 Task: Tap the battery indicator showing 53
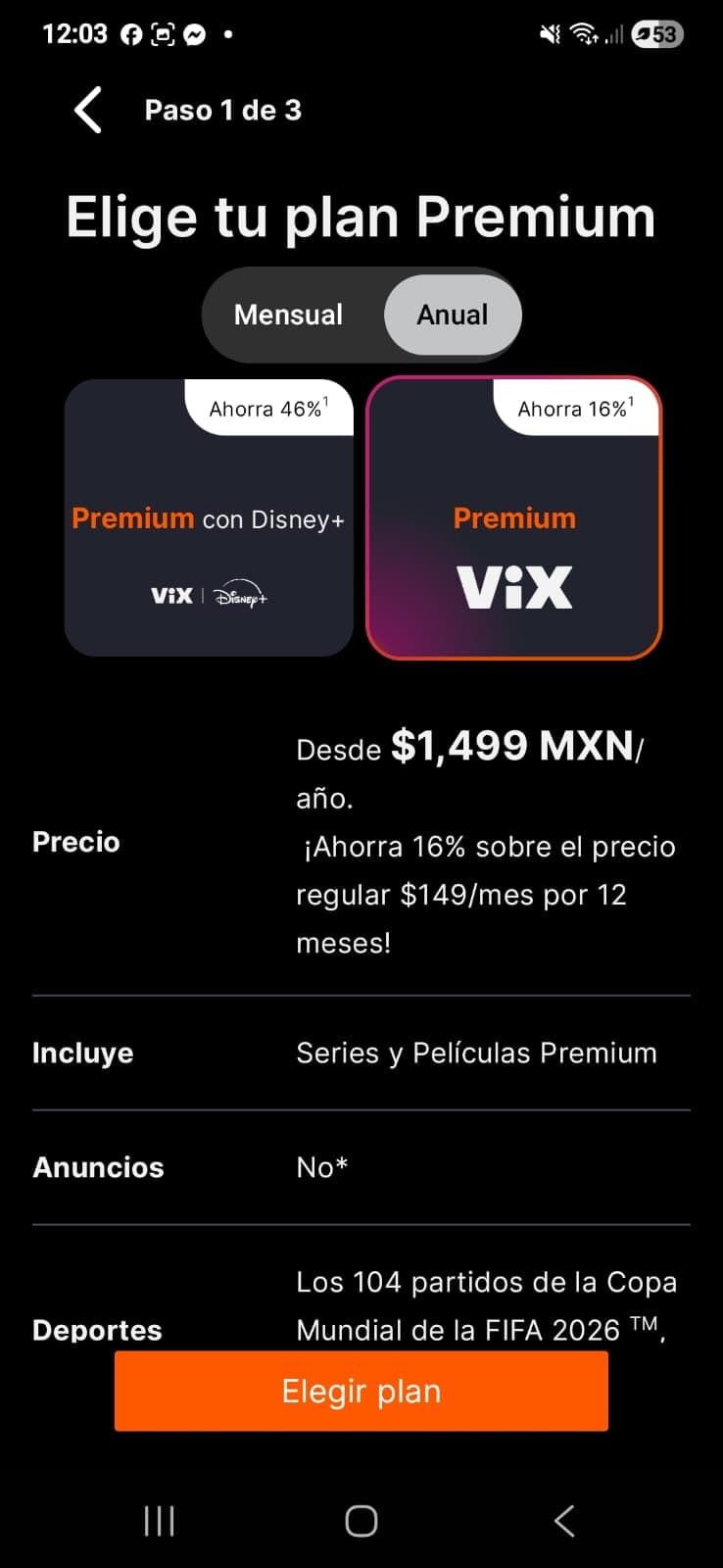point(657,32)
